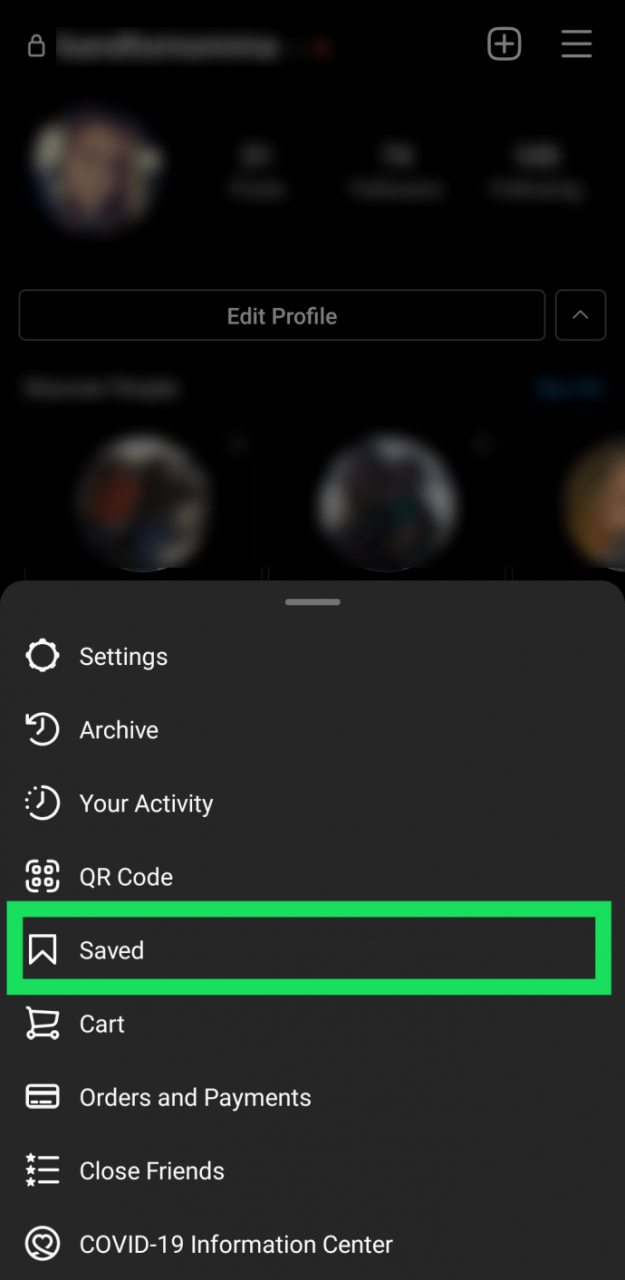Open the Cart
Screen dimensions: 625x1280
(x=102, y=1024)
